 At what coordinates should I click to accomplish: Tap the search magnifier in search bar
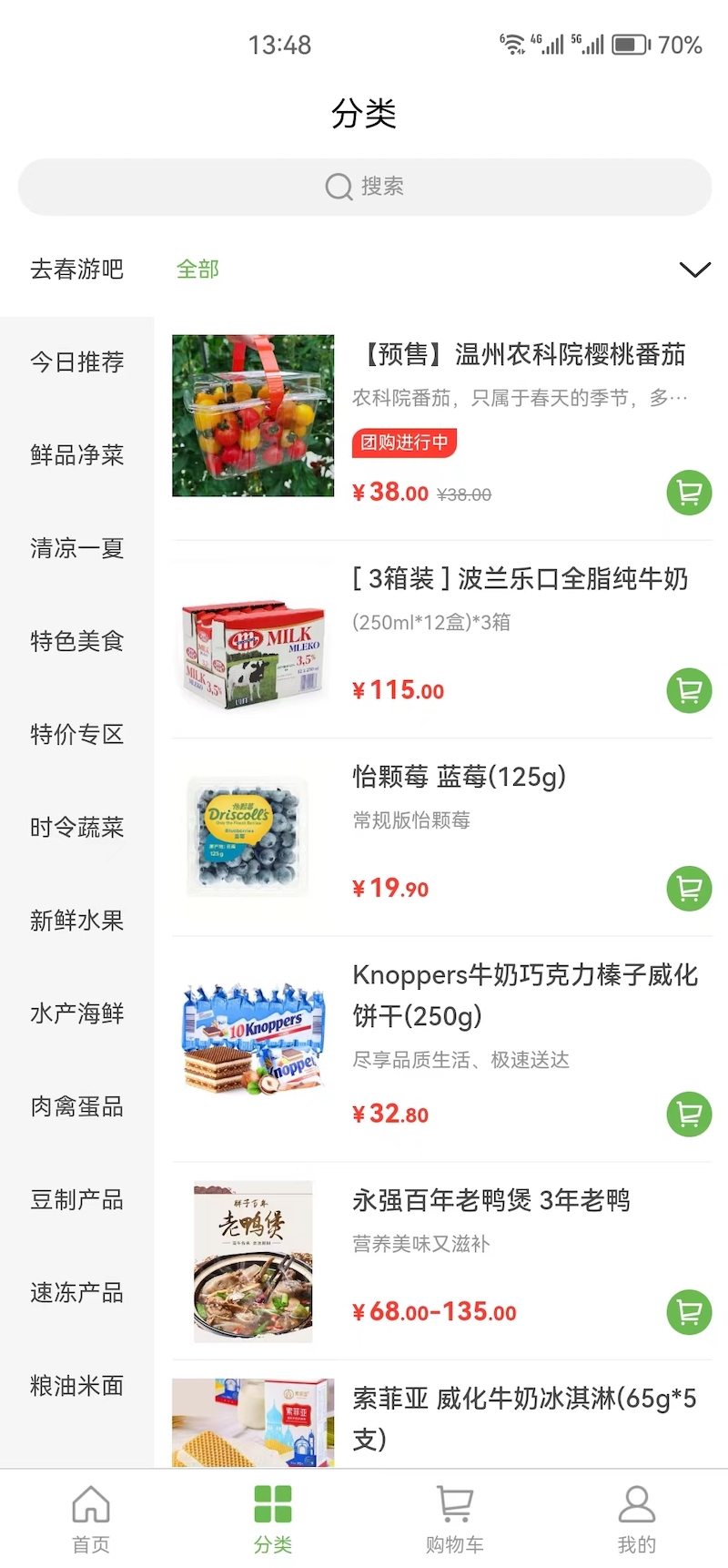click(x=338, y=186)
